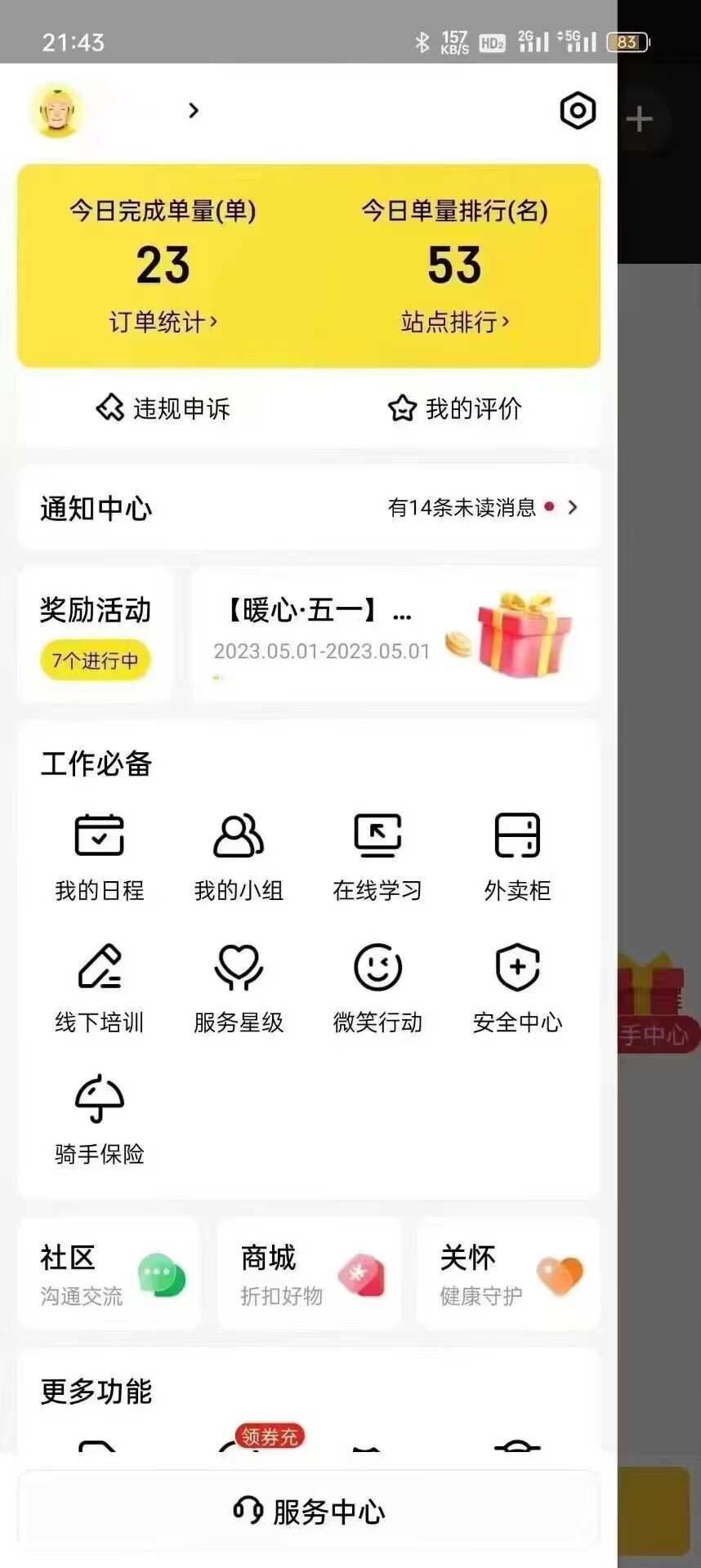This screenshot has width=701, height=1568.
Task: Open the 关怀 health care card
Action: 508,1274
